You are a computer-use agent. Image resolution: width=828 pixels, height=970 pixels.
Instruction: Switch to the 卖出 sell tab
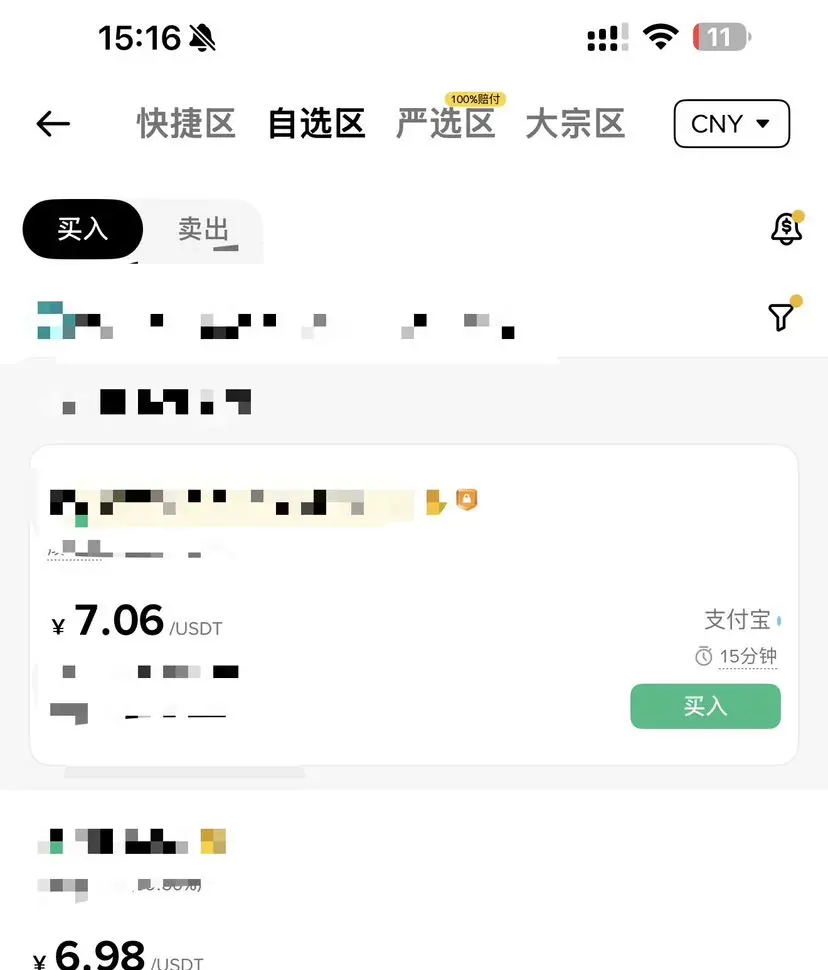pyautogui.click(x=203, y=228)
